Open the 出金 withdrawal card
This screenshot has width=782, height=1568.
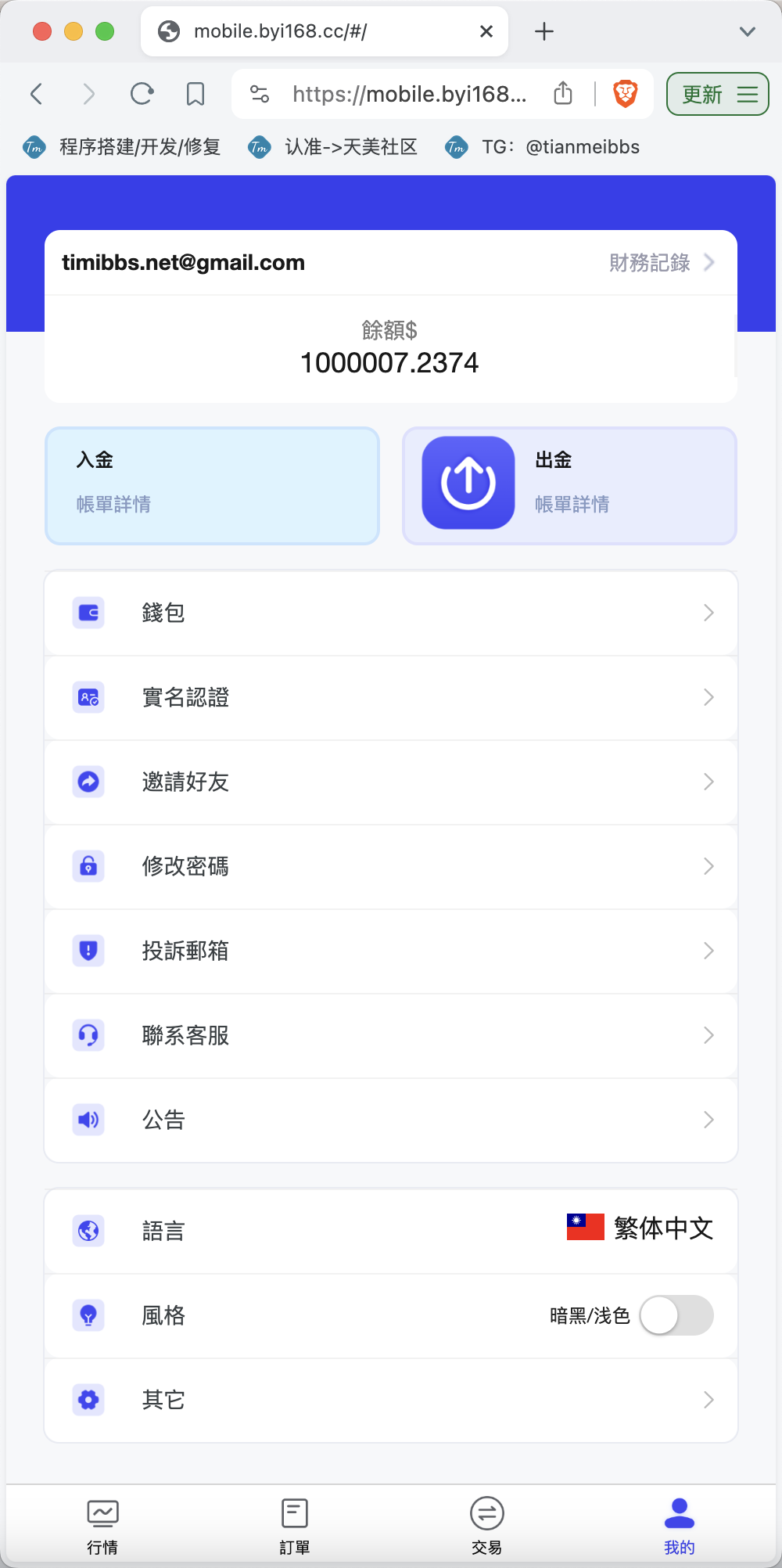pyautogui.click(x=569, y=486)
